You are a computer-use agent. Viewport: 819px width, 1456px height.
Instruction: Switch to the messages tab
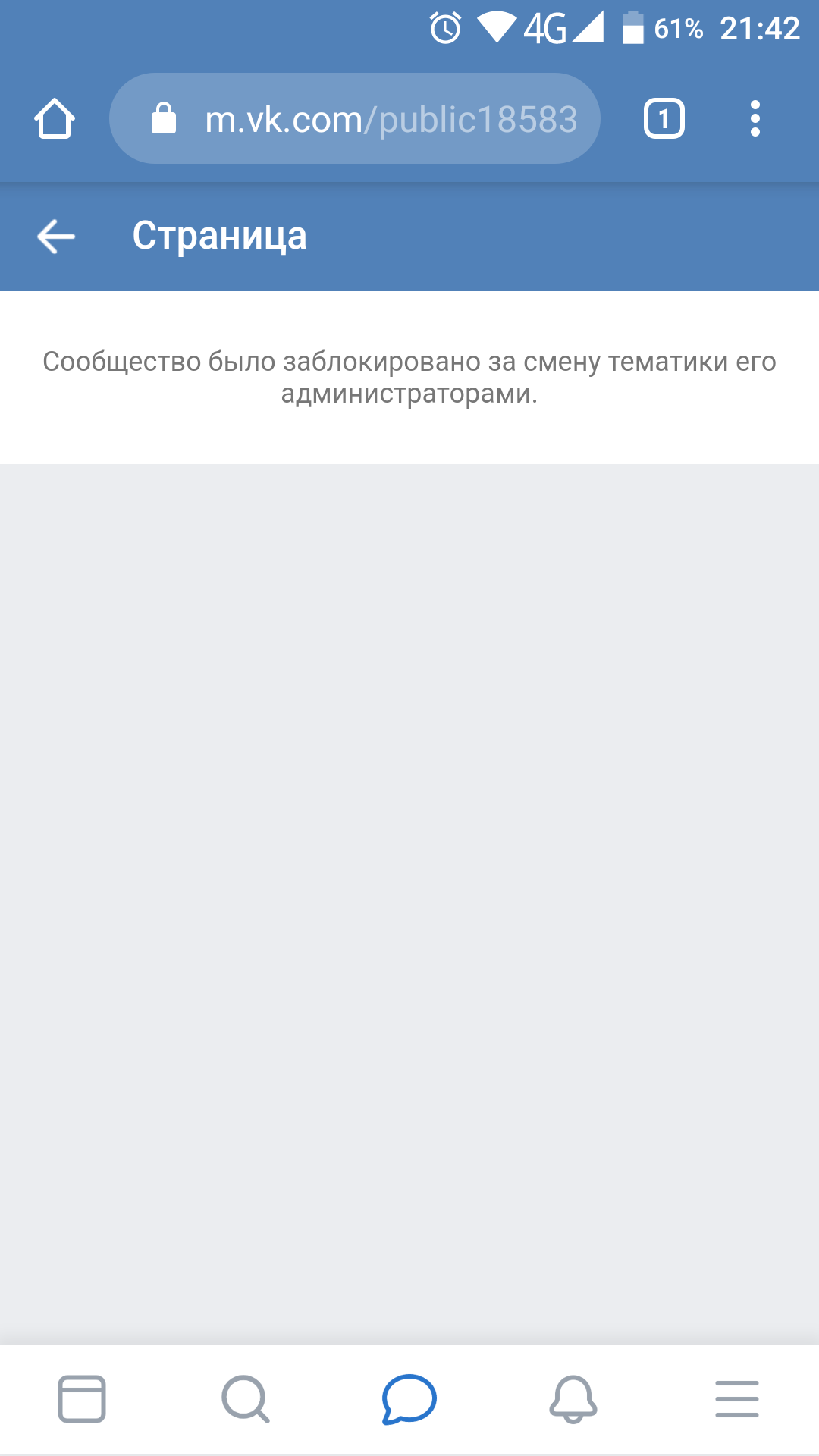pyautogui.click(x=409, y=1398)
